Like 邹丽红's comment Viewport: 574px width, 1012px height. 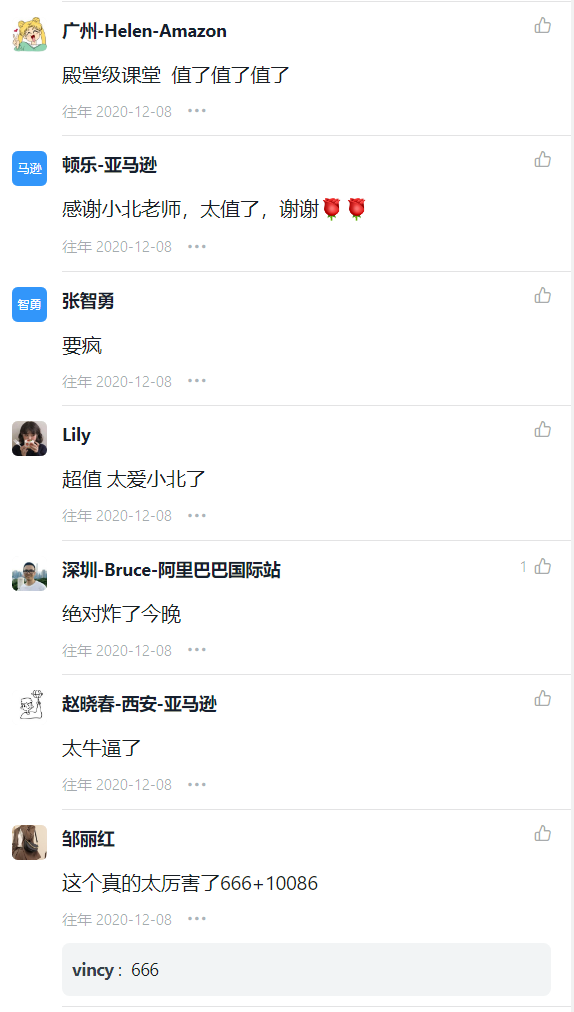click(542, 834)
